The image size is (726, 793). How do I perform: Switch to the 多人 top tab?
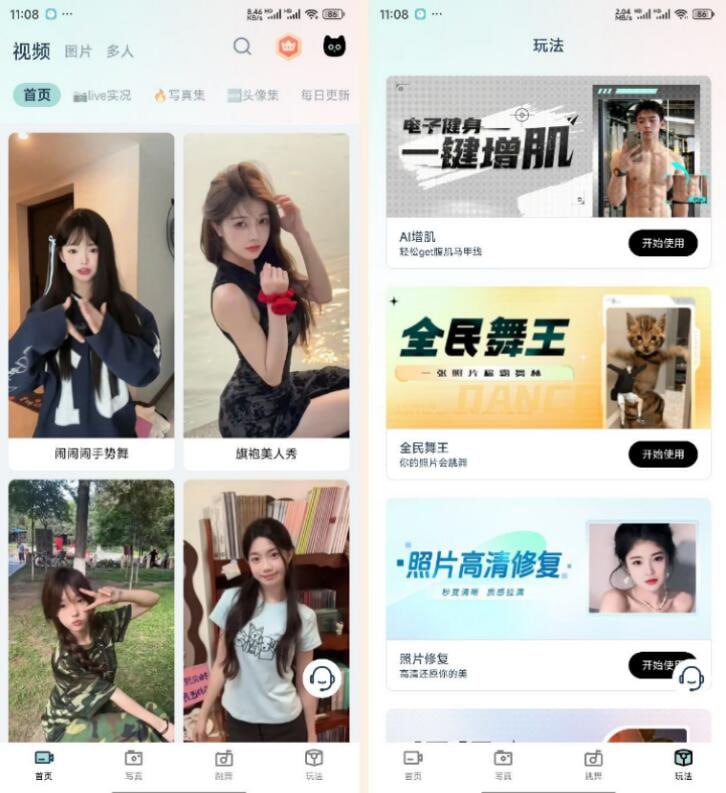coord(120,51)
